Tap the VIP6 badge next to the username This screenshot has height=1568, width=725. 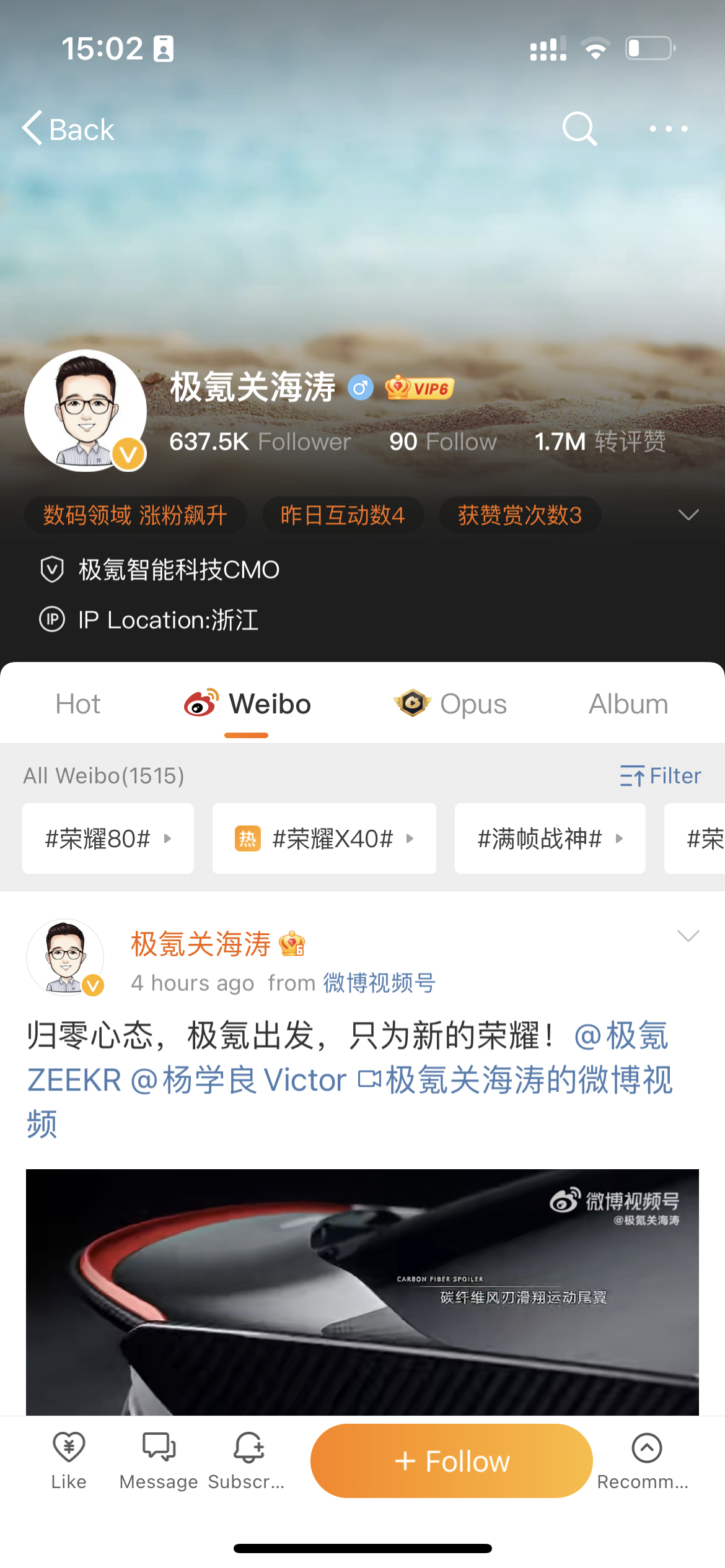[x=418, y=388]
